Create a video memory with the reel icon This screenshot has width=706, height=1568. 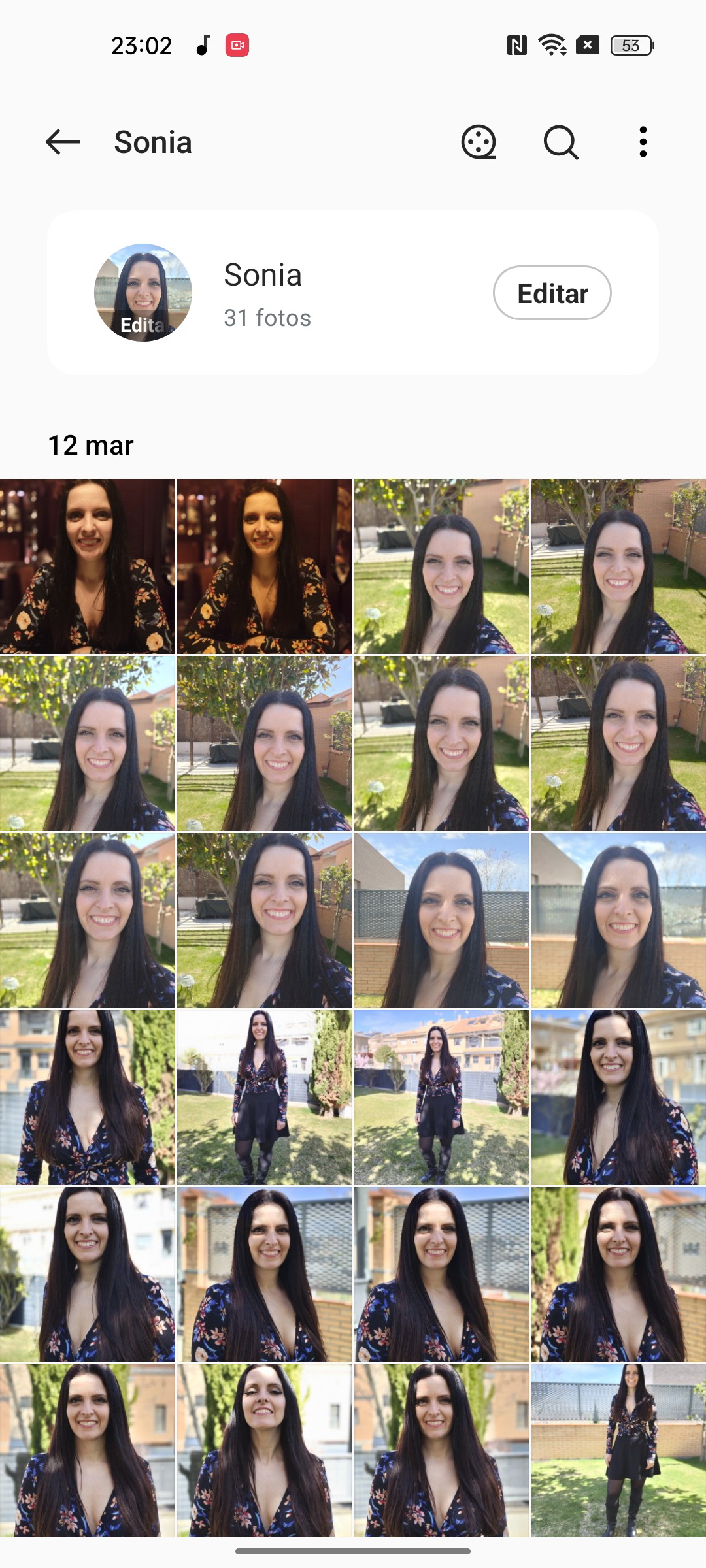click(479, 142)
